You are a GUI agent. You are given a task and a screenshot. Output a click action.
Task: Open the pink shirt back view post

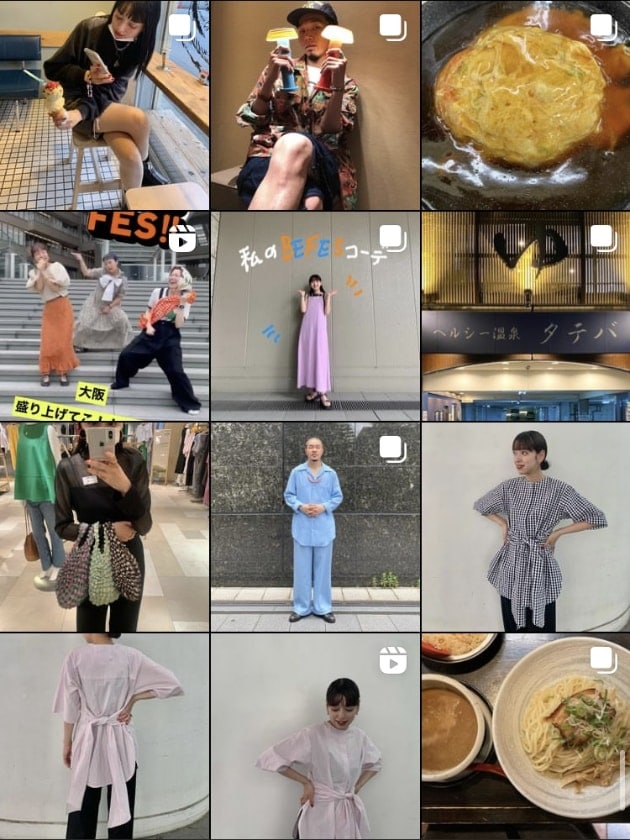tap(104, 736)
